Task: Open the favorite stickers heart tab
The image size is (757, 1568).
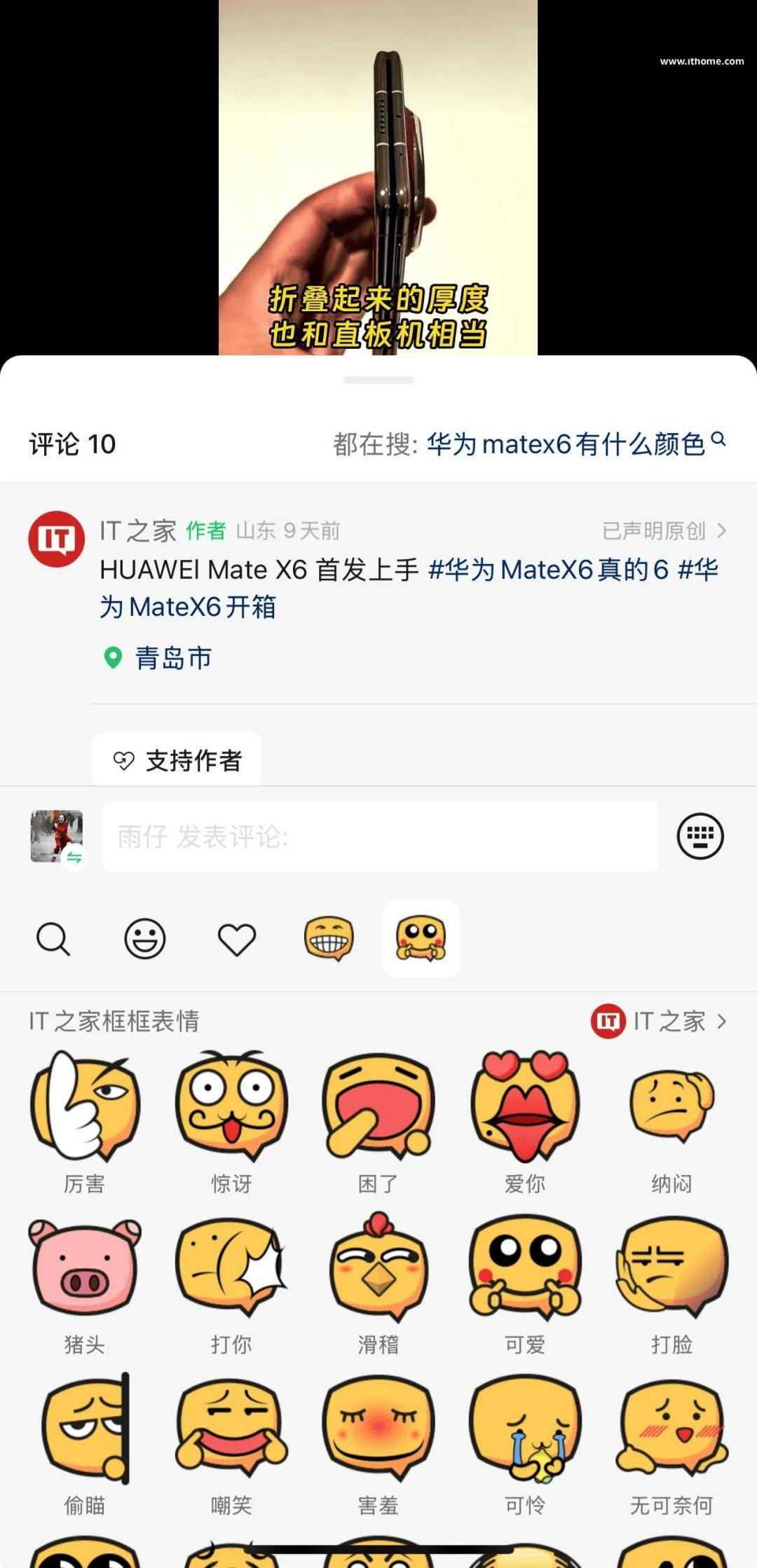Action: [x=237, y=939]
